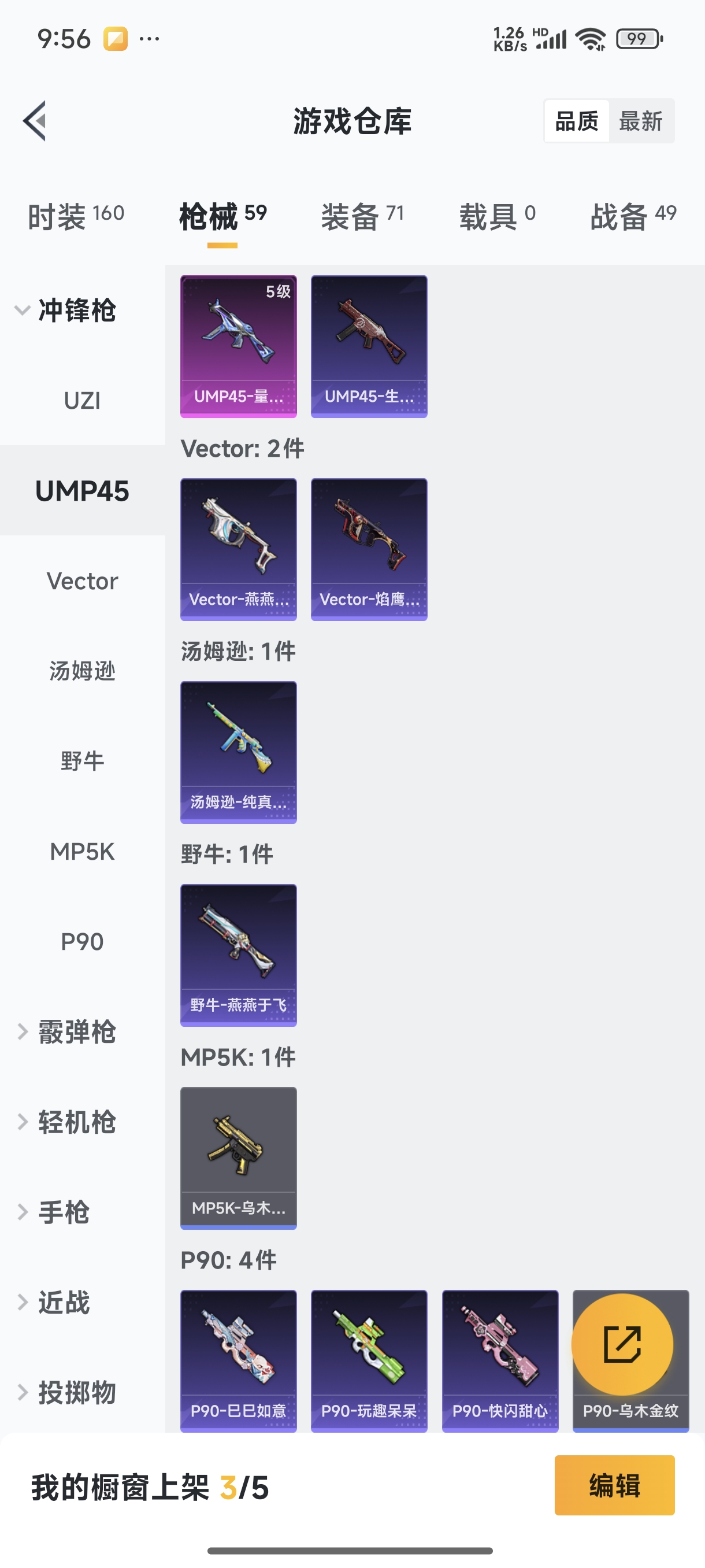Select the 载具 tab
This screenshot has height=1568, width=705.
tap(497, 216)
